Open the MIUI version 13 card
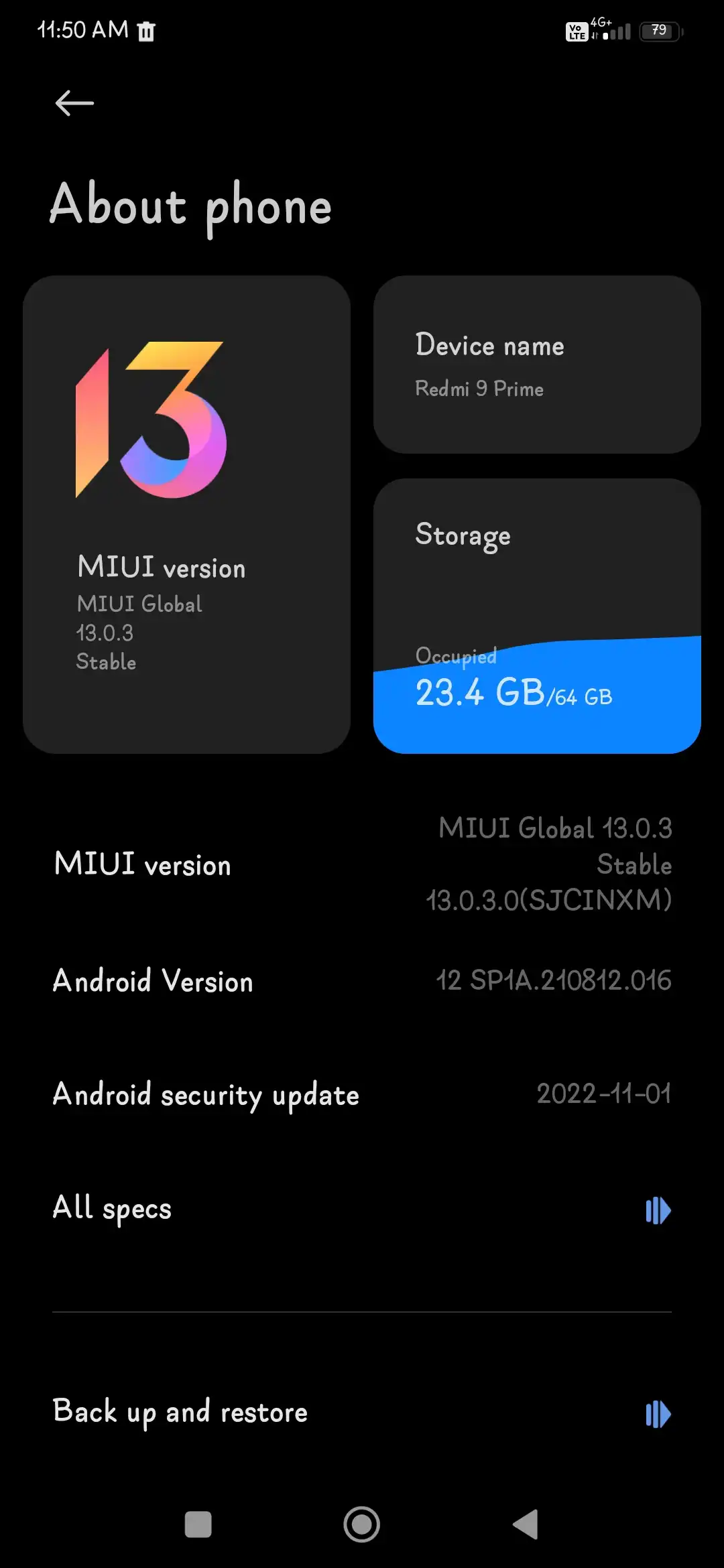Viewport: 724px width, 1568px height. click(186, 514)
